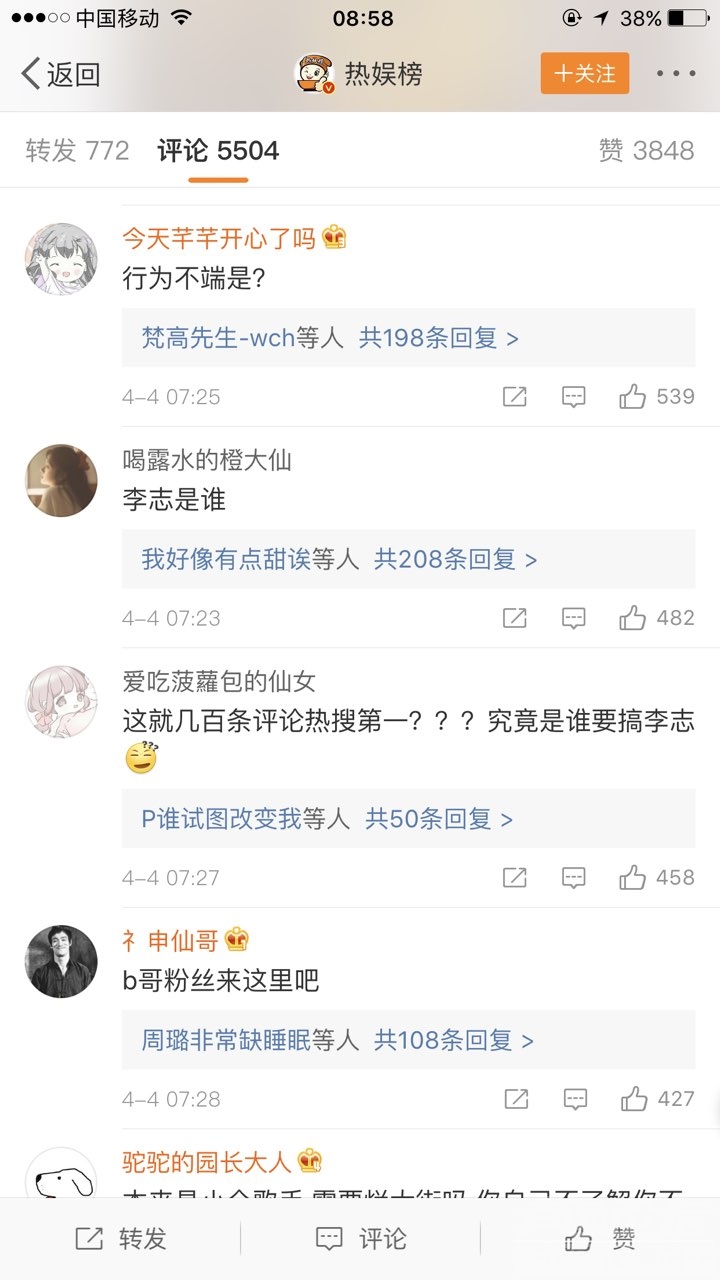Write a comment via bottom 评论

(x=360, y=1239)
